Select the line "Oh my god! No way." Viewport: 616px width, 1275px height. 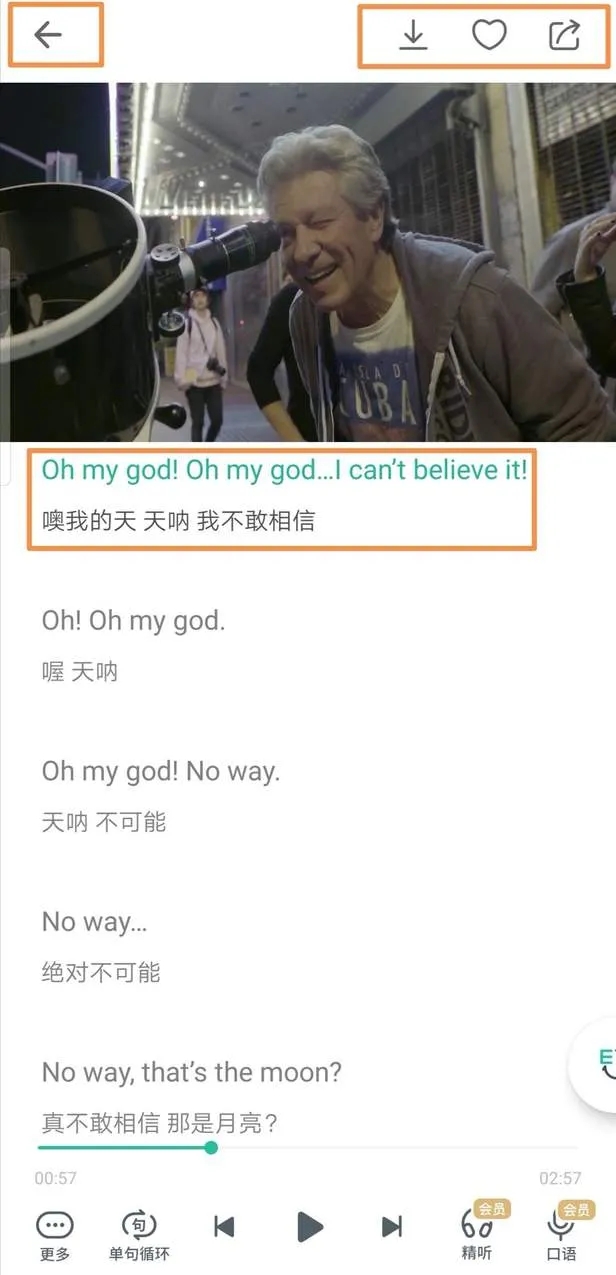click(161, 771)
